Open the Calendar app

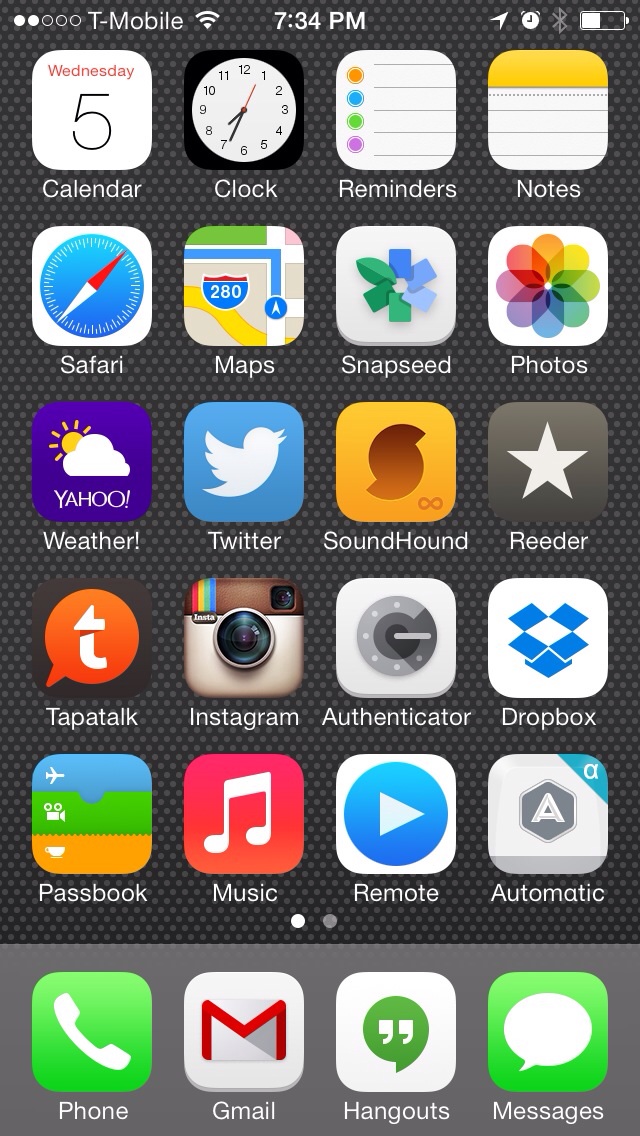click(x=92, y=110)
